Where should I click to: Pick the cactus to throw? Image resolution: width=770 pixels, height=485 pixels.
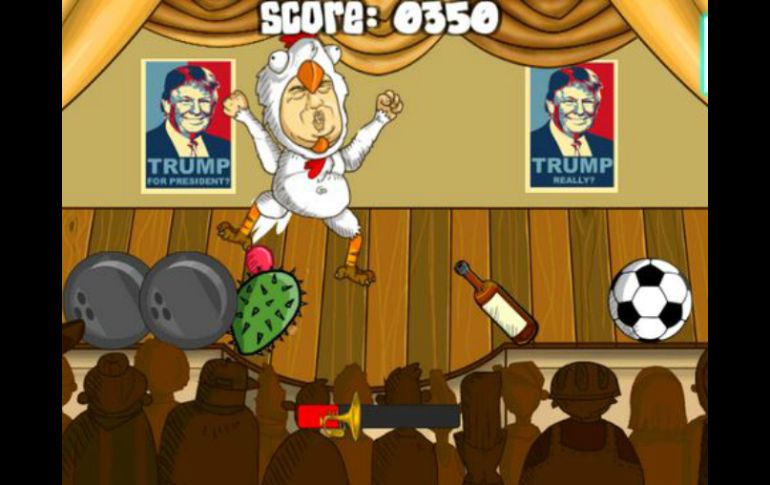(265, 310)
